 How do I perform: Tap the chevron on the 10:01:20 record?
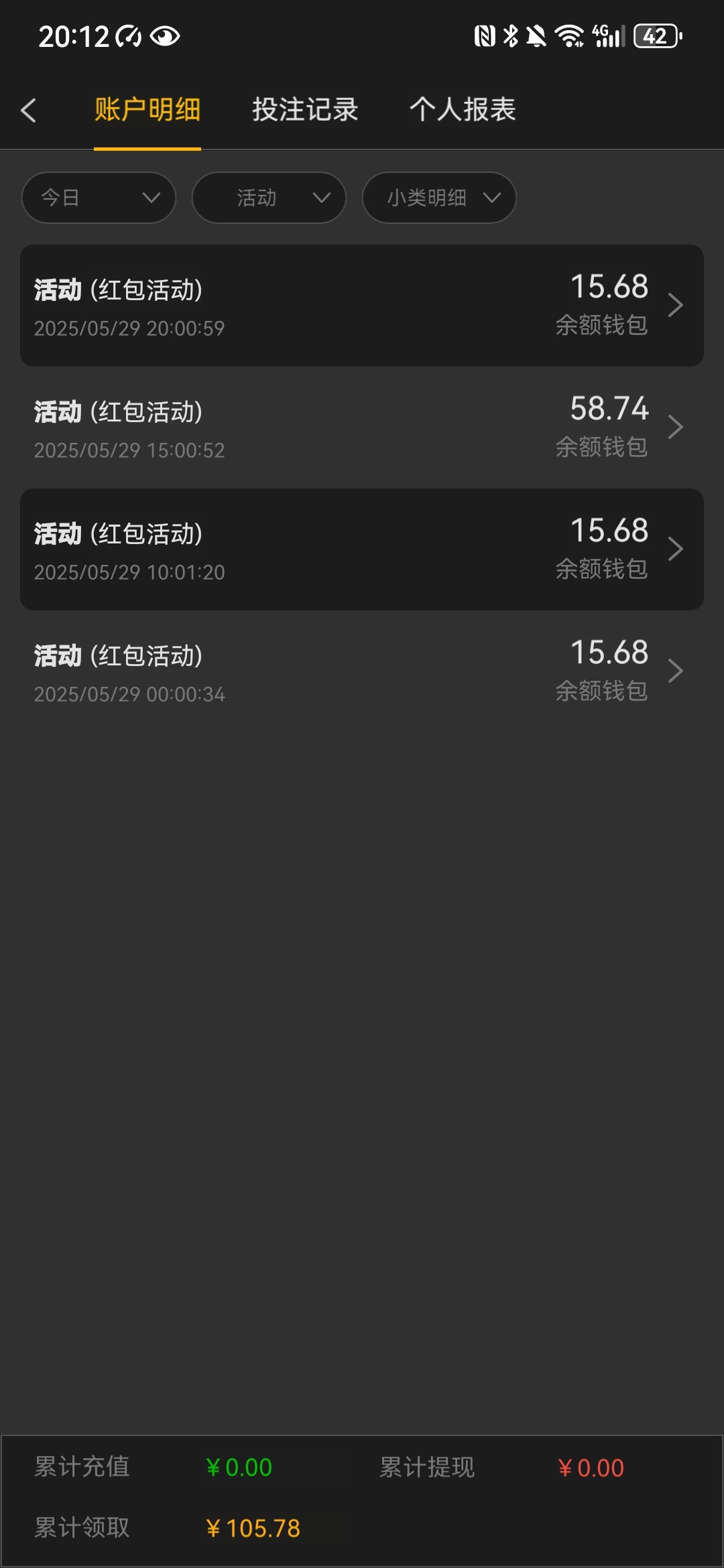676,549
